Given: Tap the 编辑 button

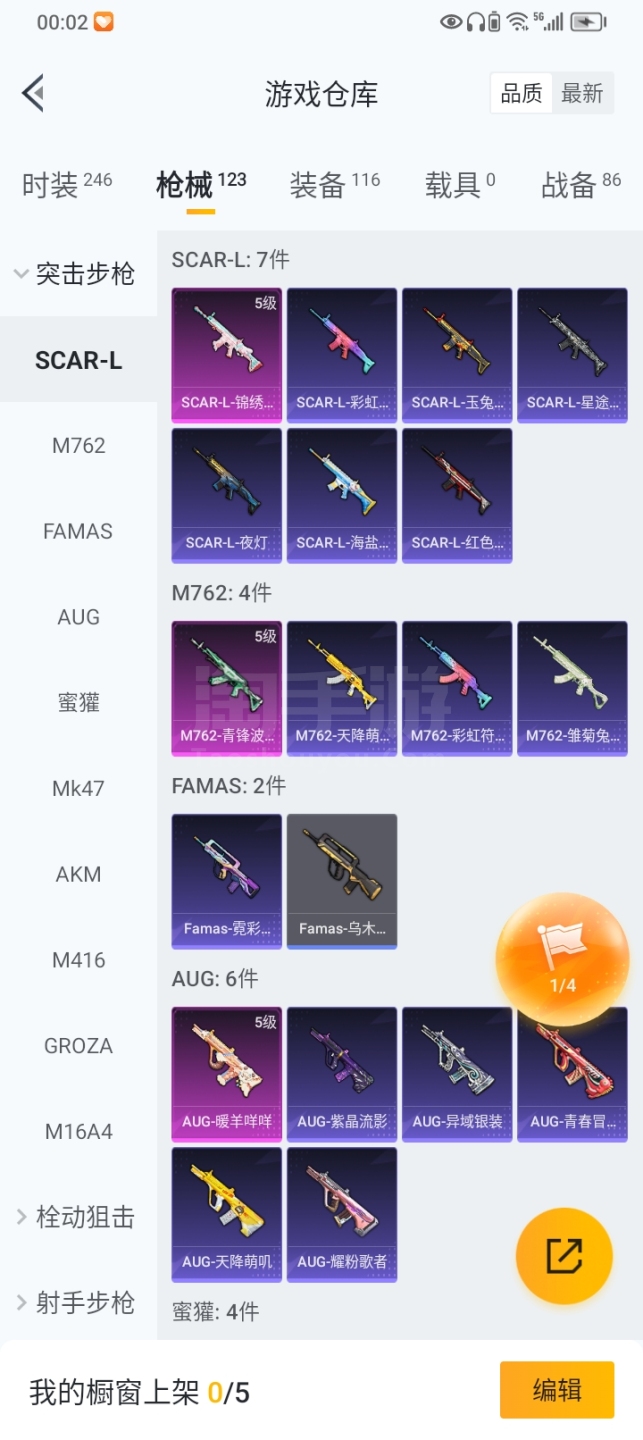Looking at the screenshot, I should (557, 1390).
